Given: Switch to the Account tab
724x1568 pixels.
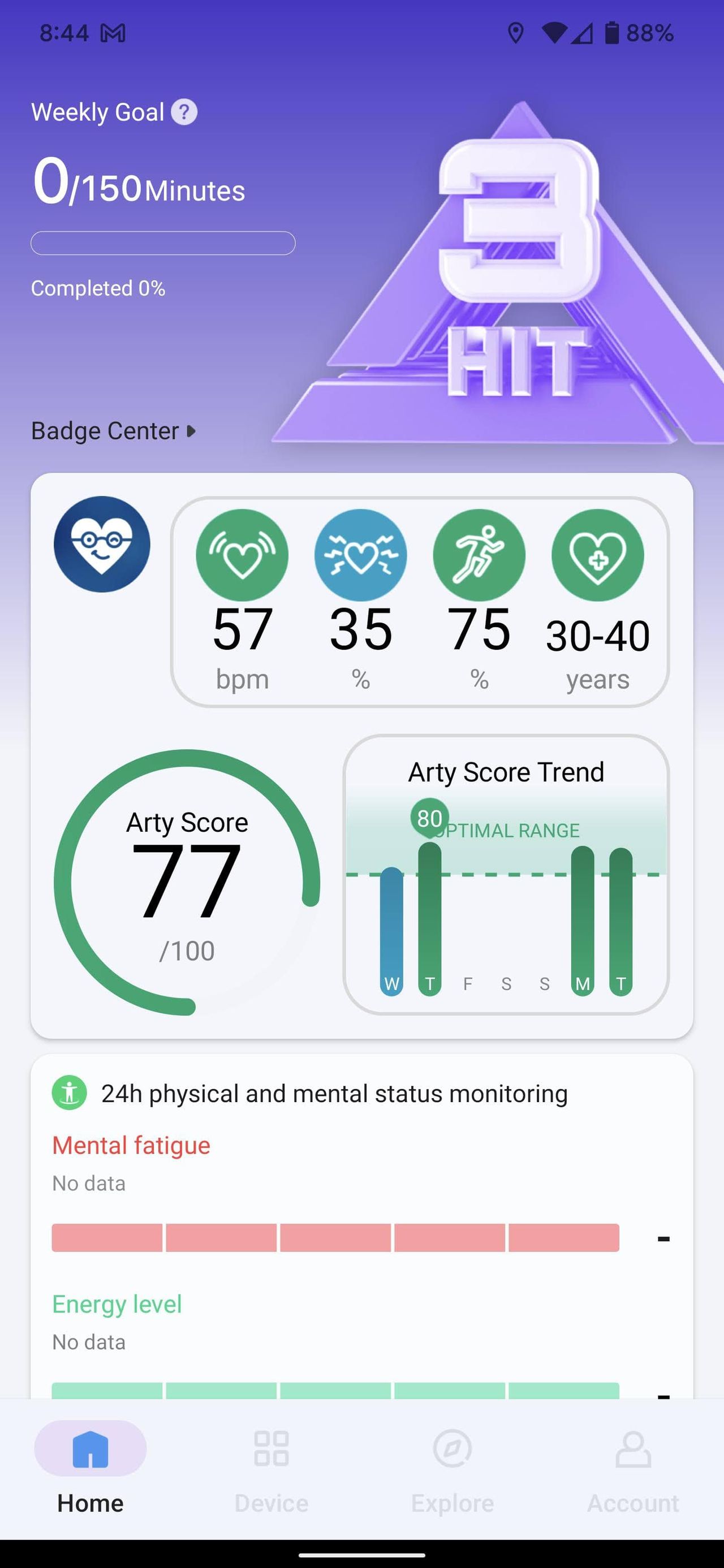Looking at the screenshot, I should click(633, 1468).
